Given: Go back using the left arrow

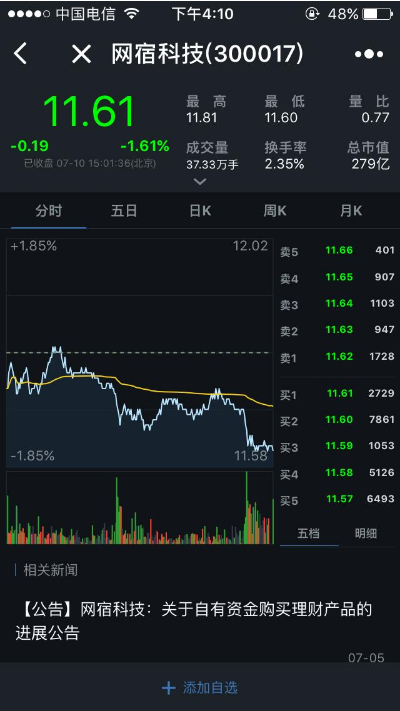Looking at the screenshot, I should (x=20, y=54).
